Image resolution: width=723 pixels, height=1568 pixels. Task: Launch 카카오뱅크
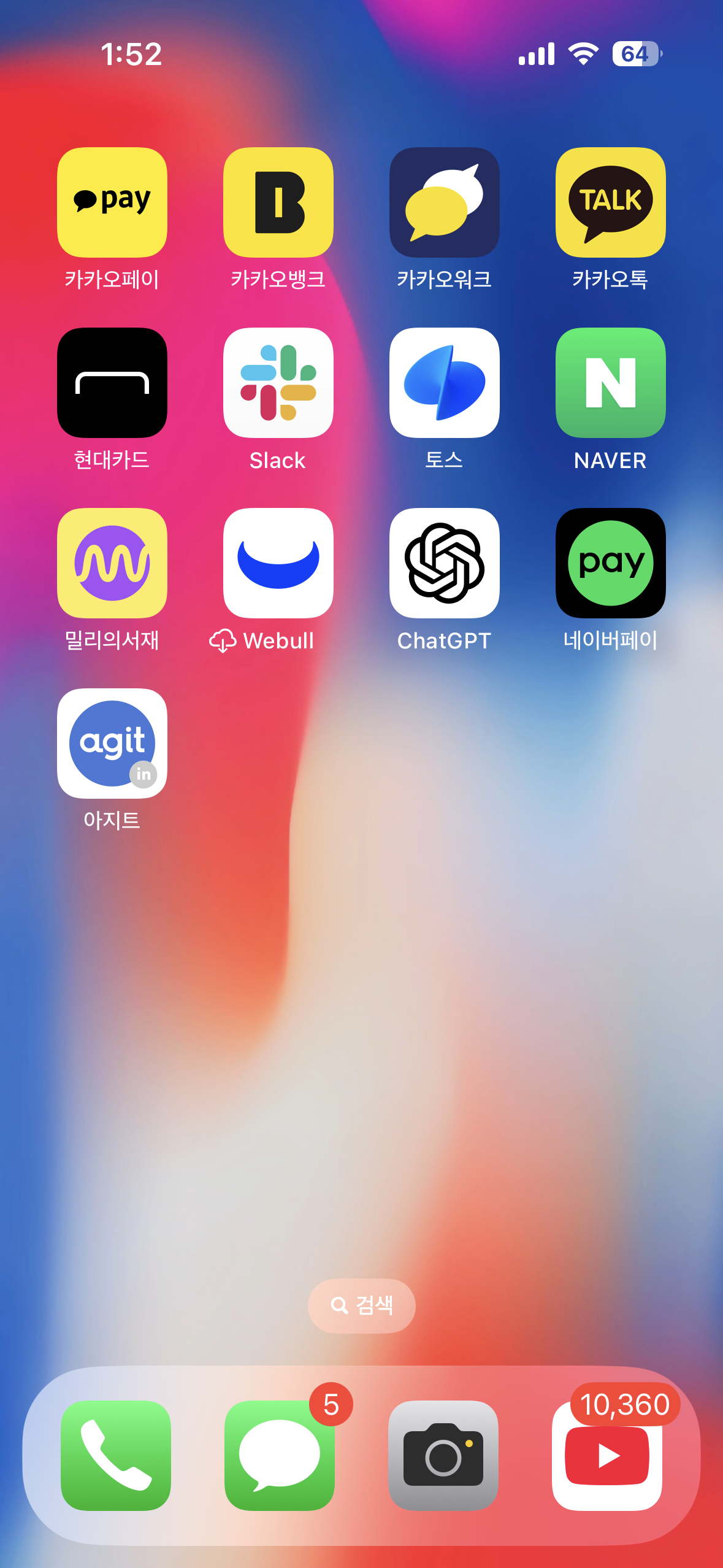click(278, 202)
